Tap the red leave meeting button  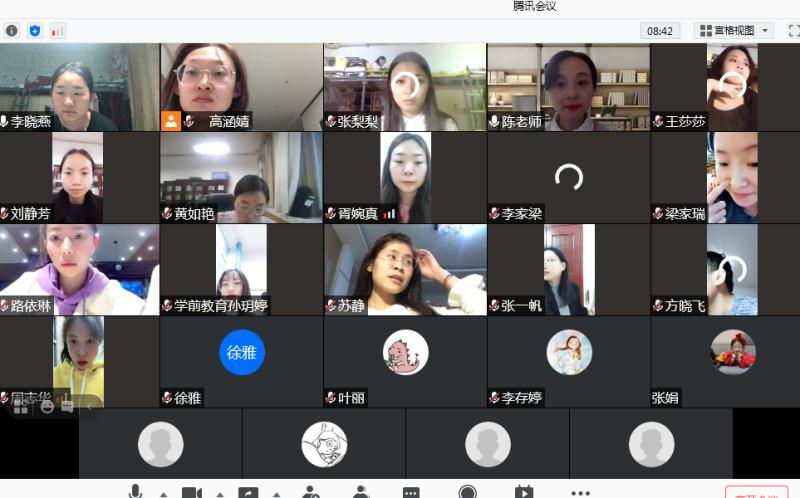tap(755, 494)
